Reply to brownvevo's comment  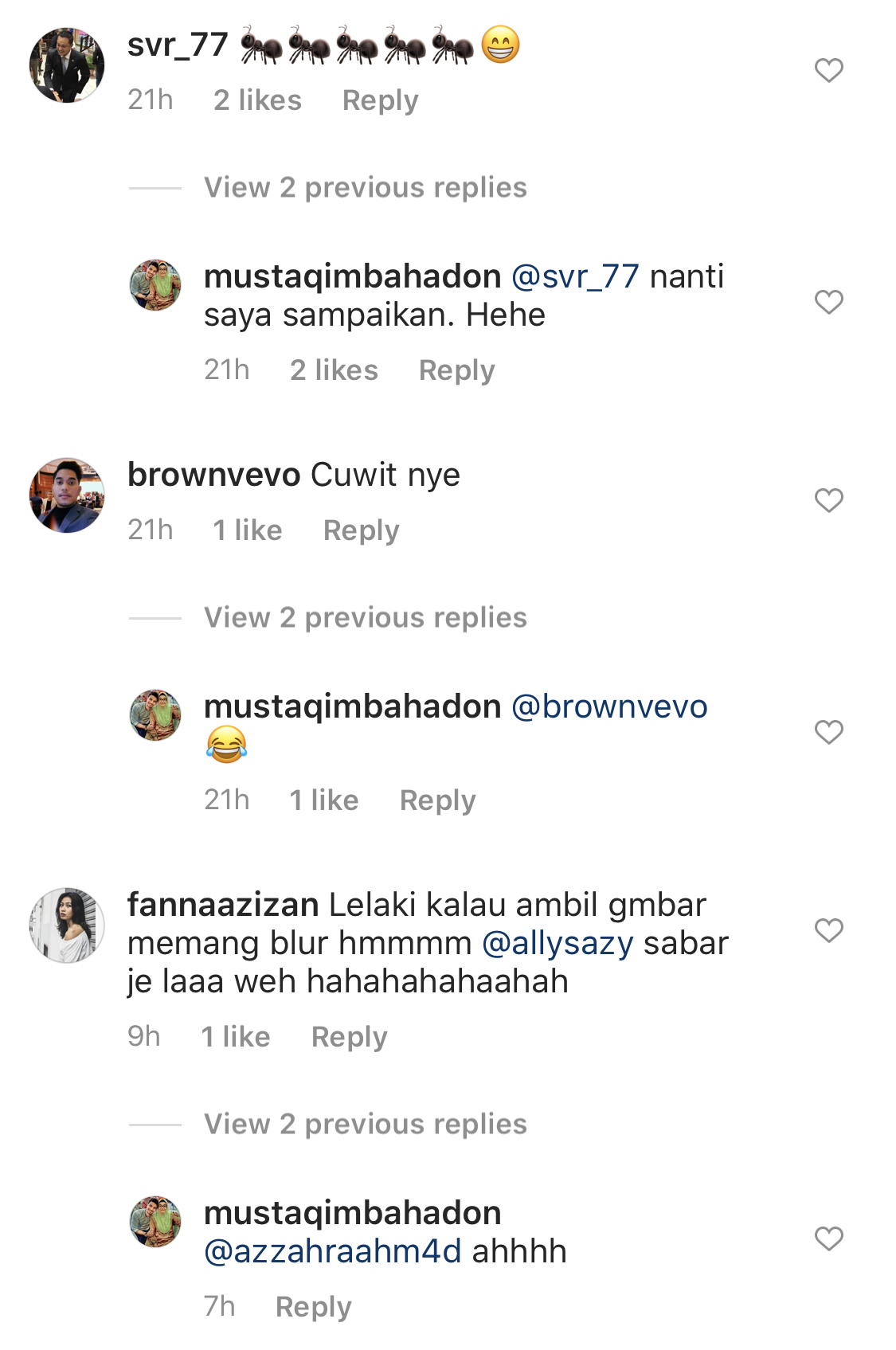coord(361,530)
